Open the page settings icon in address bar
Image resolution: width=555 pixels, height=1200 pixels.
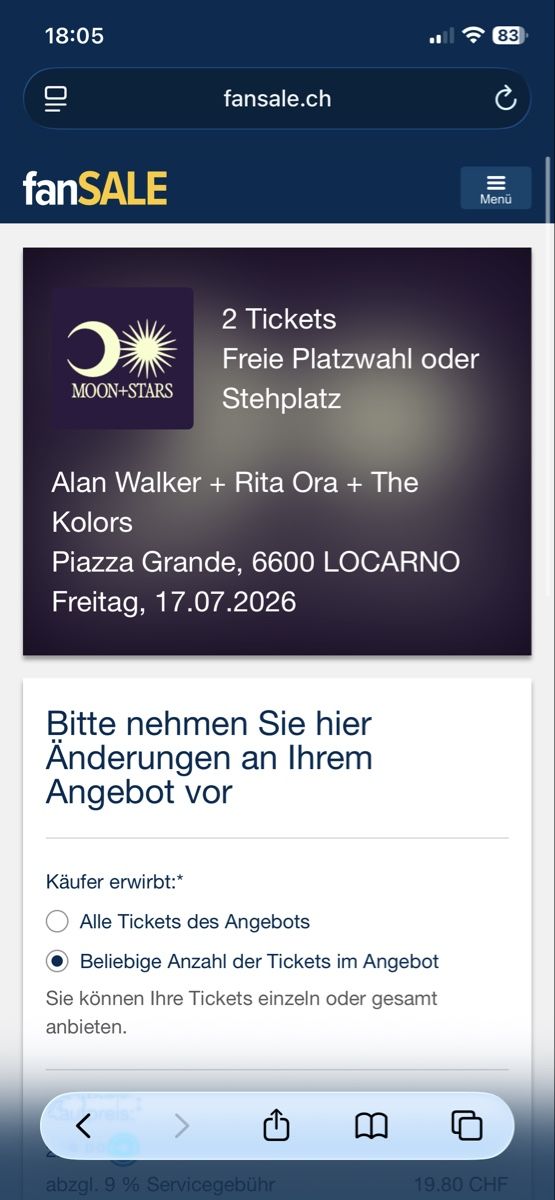pos(56,98)
